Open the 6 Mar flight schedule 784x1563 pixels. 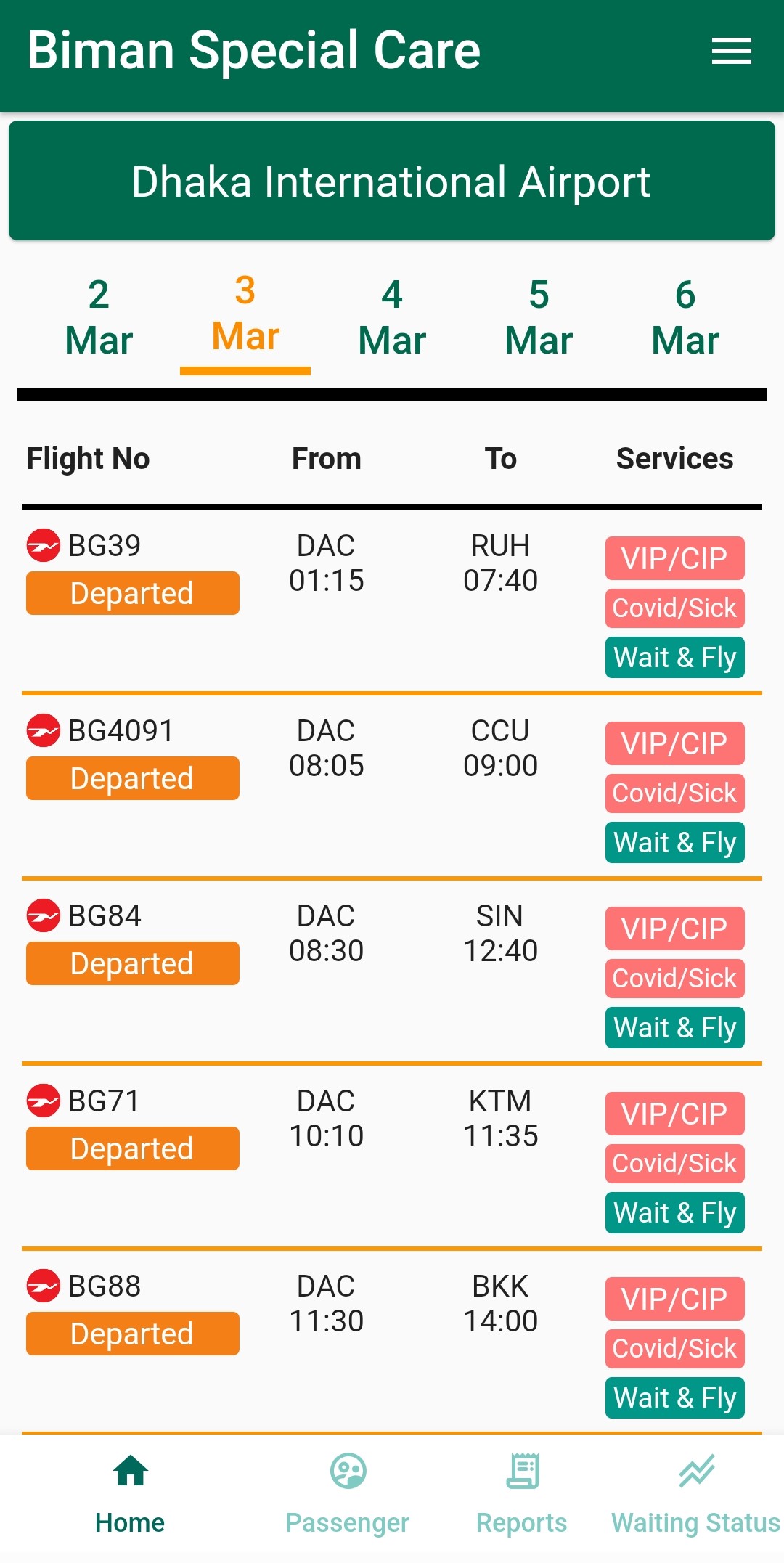684,317
